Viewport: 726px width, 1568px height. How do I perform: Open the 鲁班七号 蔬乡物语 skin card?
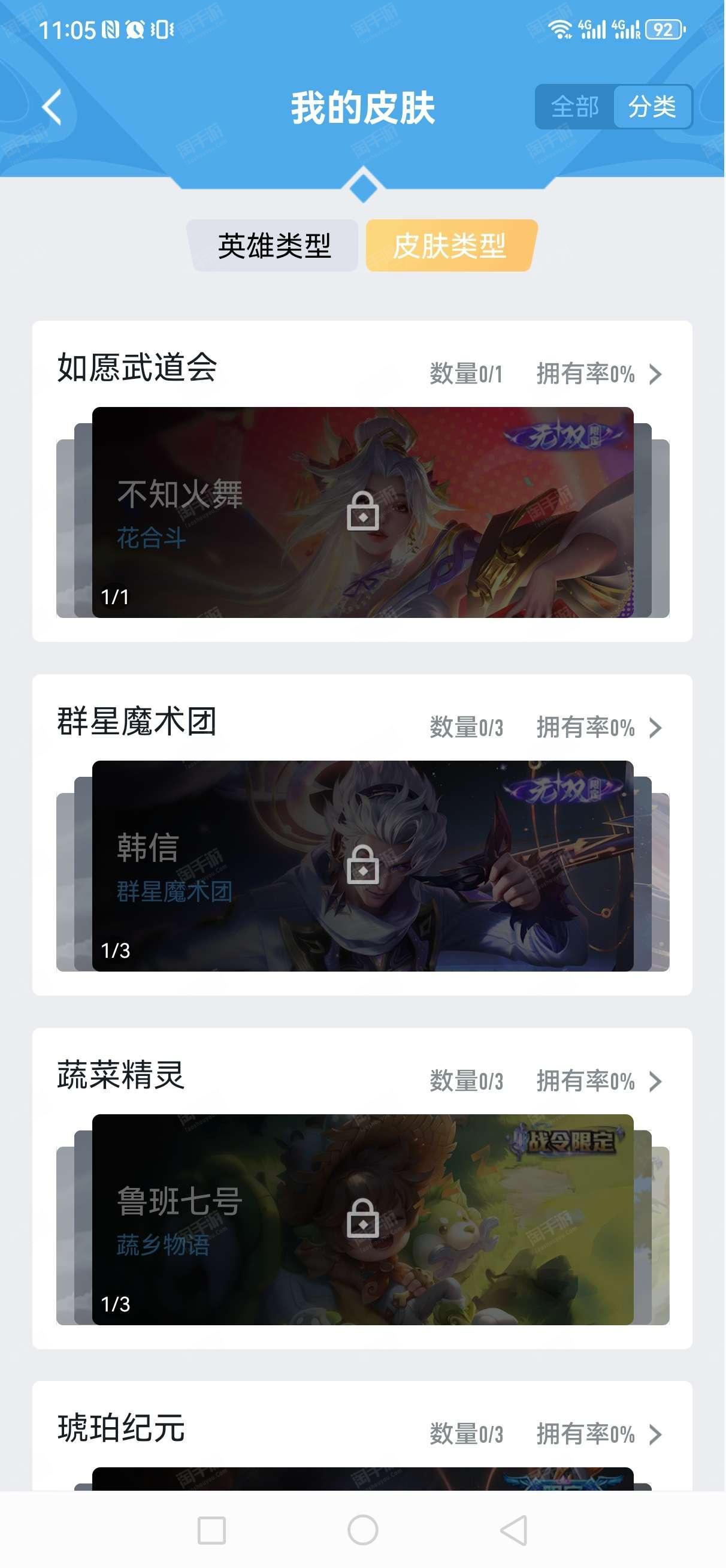362,1219
